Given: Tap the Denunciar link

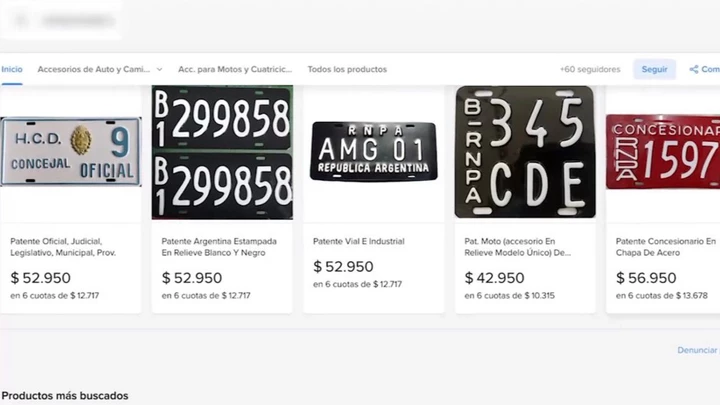Looking at the screenshot, I should tap(698, 350).
